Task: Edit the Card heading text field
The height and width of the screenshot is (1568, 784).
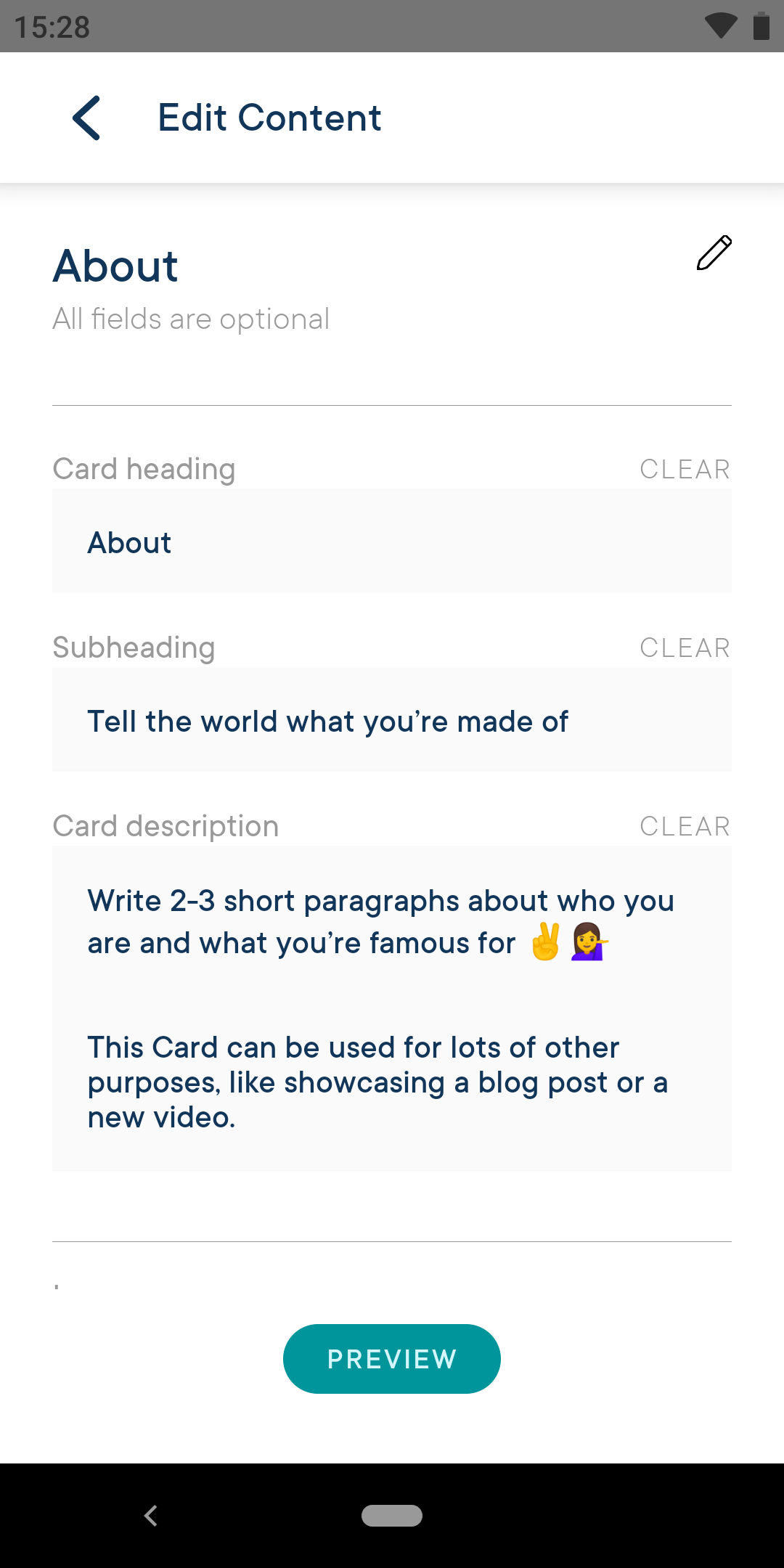Action: [x=392, y=541]
